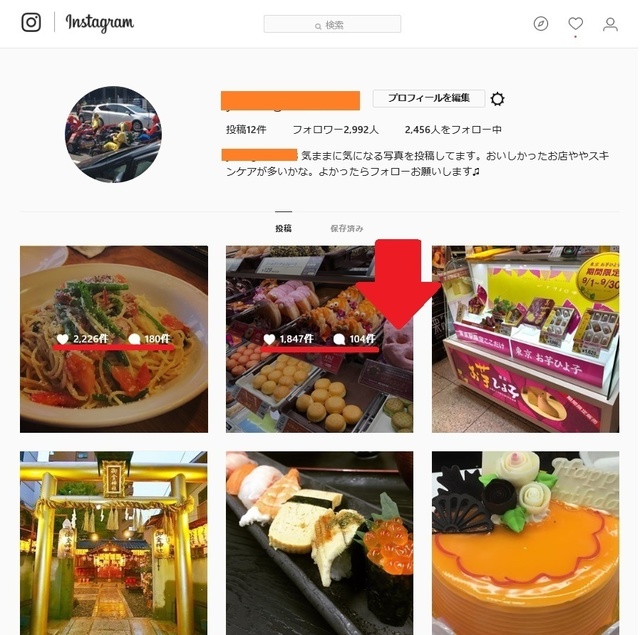
Task: Open the golden shrine gate post
Action: pyautogui.click(x=114, y=542)
